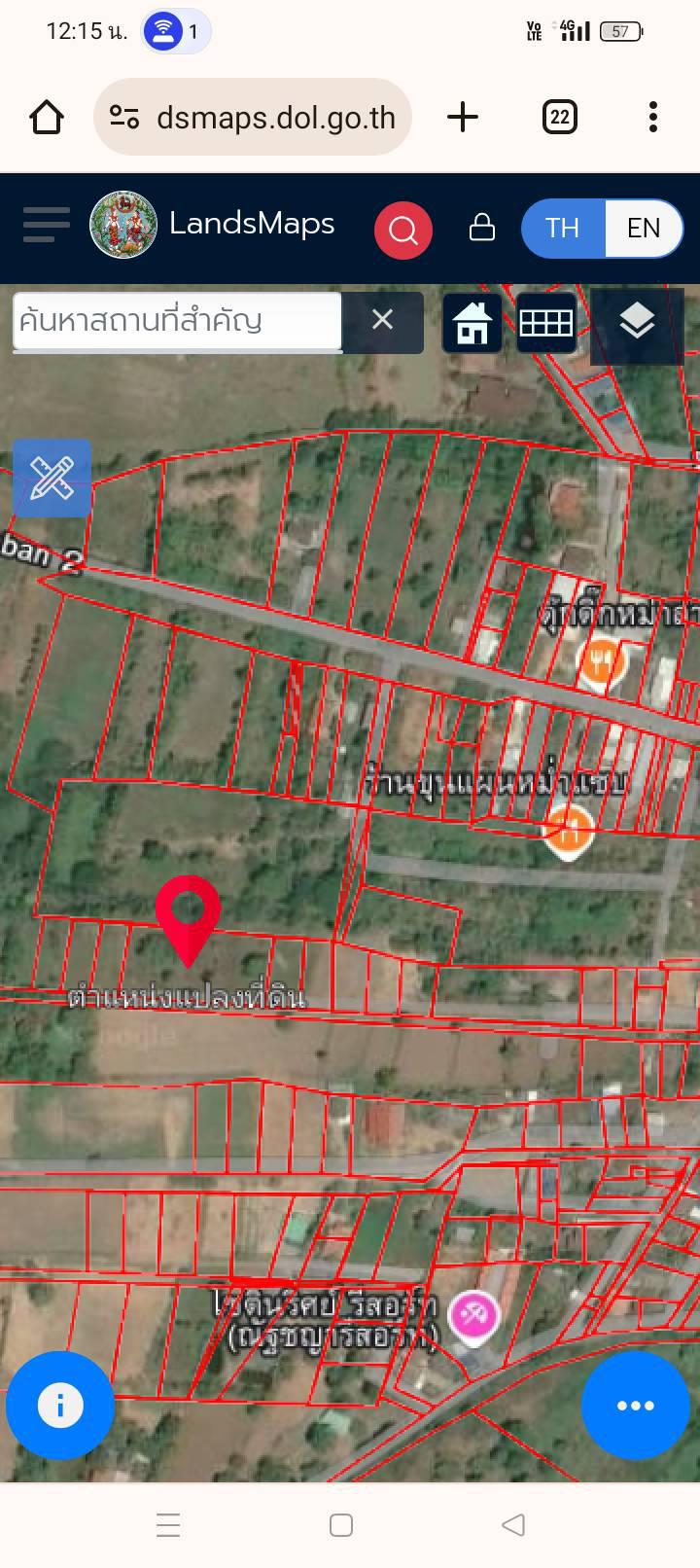Open the map layers selector

637,321
